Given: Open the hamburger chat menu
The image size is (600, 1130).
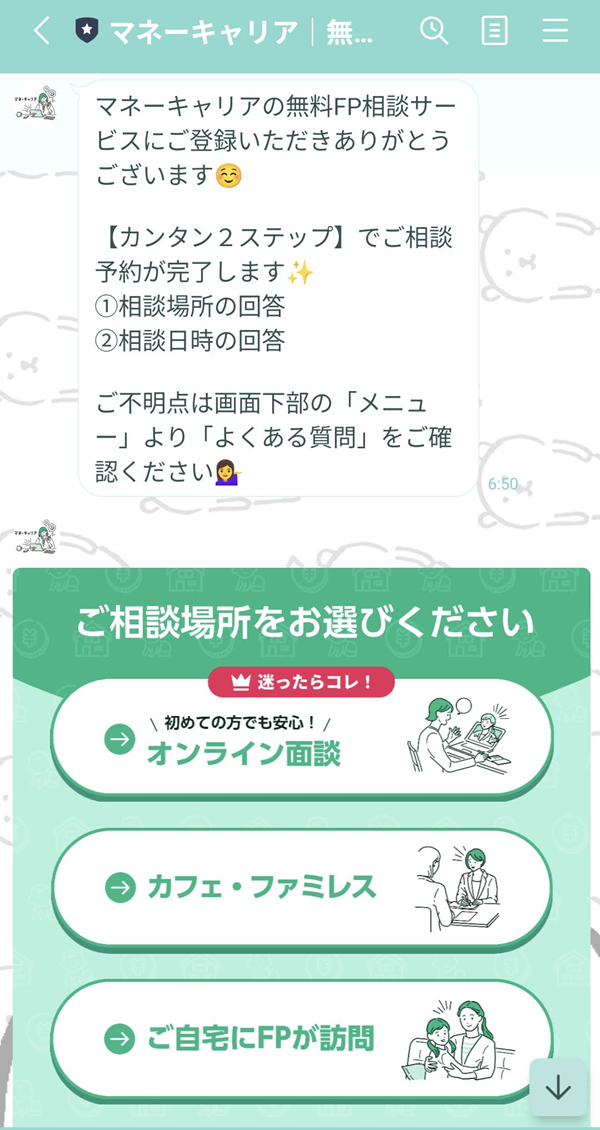Looking at the screenshot, I should (x=555, y=31).
